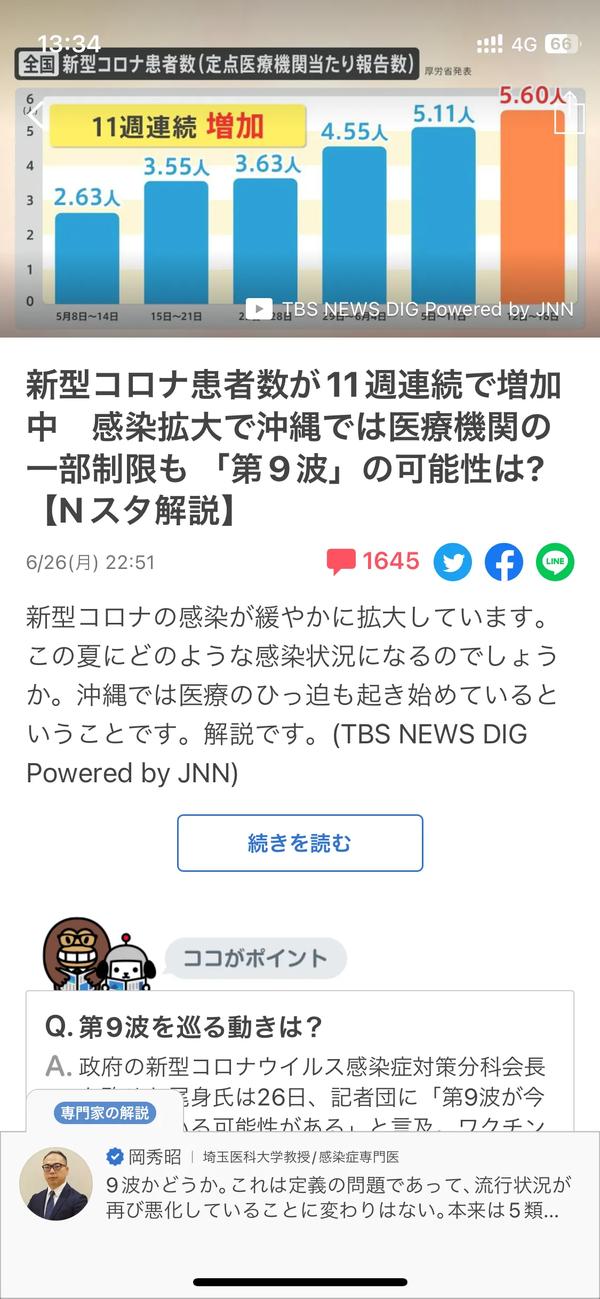Open the share icon at top right

(x=568, y=114)
